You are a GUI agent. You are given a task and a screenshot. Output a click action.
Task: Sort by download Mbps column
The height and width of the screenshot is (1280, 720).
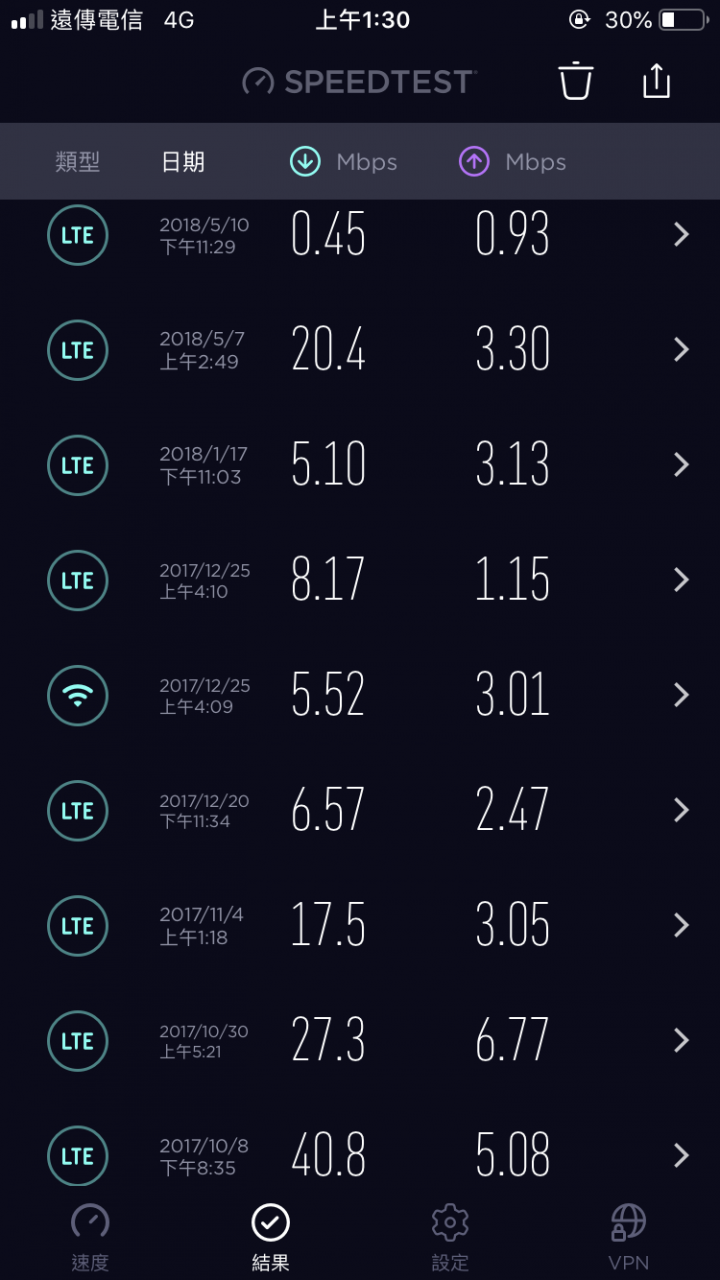(343, 162)
